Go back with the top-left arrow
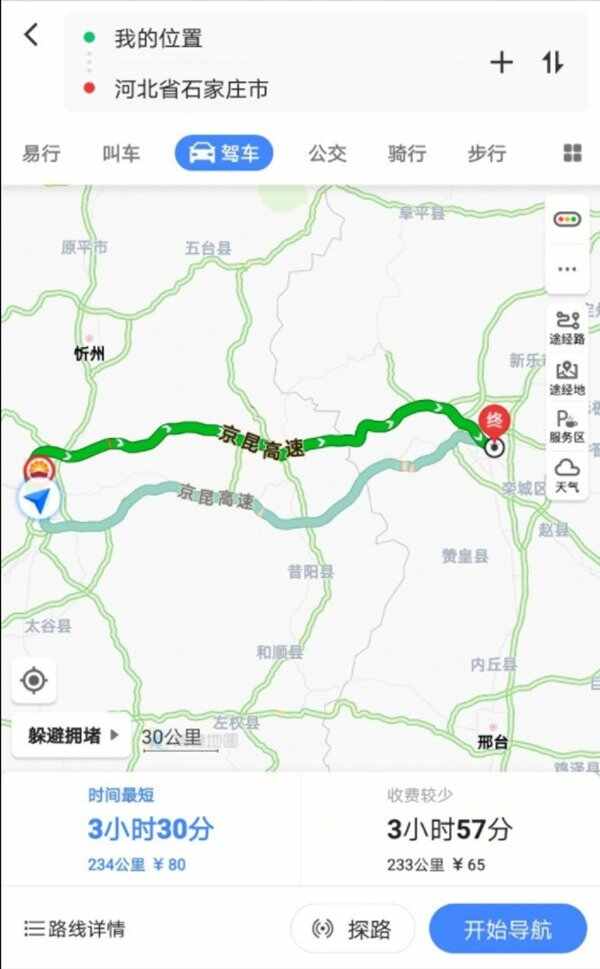Screen dimensions: 600x969 (32, 35)
